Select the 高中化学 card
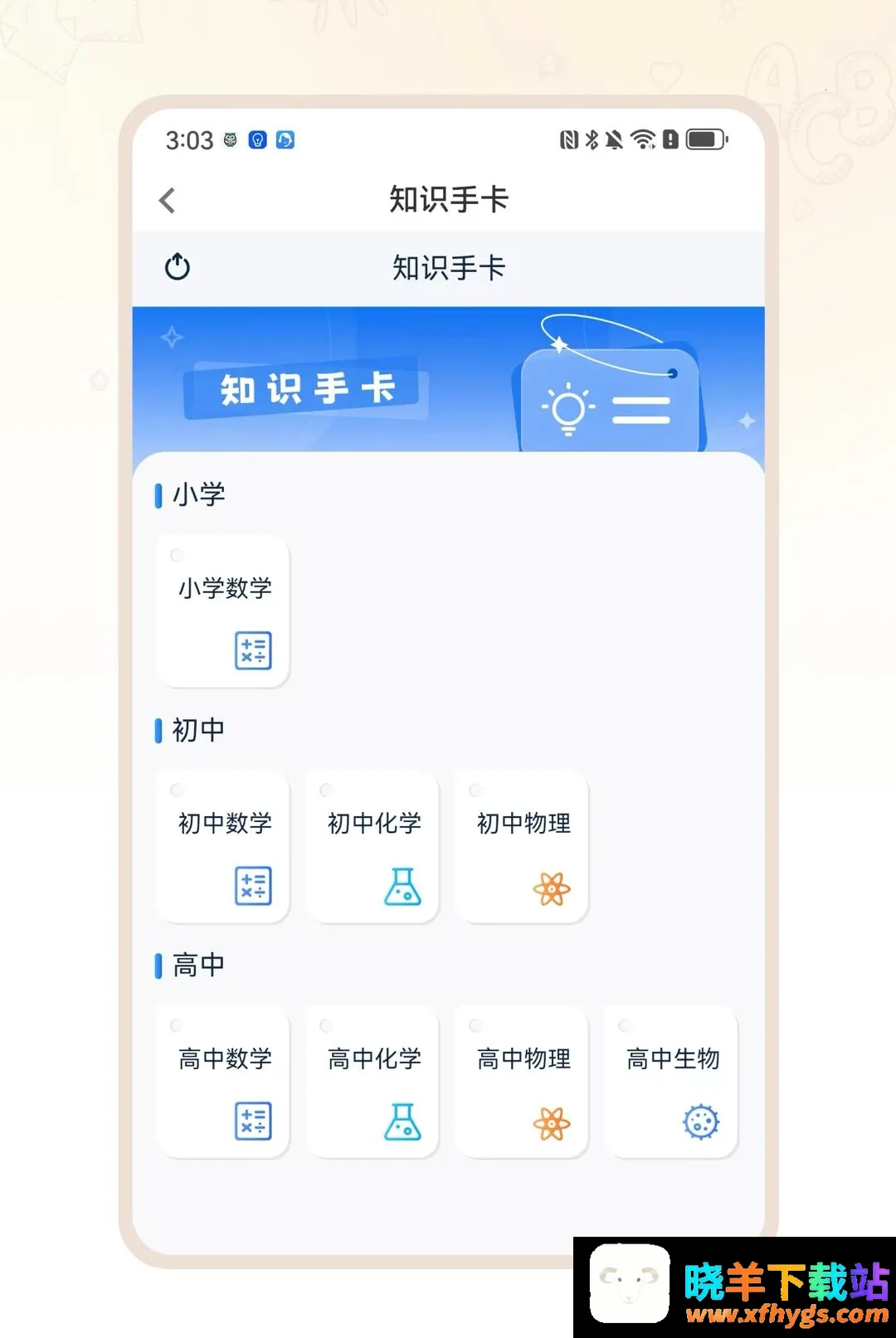Screen dimensions: 896x1338 373,1082
